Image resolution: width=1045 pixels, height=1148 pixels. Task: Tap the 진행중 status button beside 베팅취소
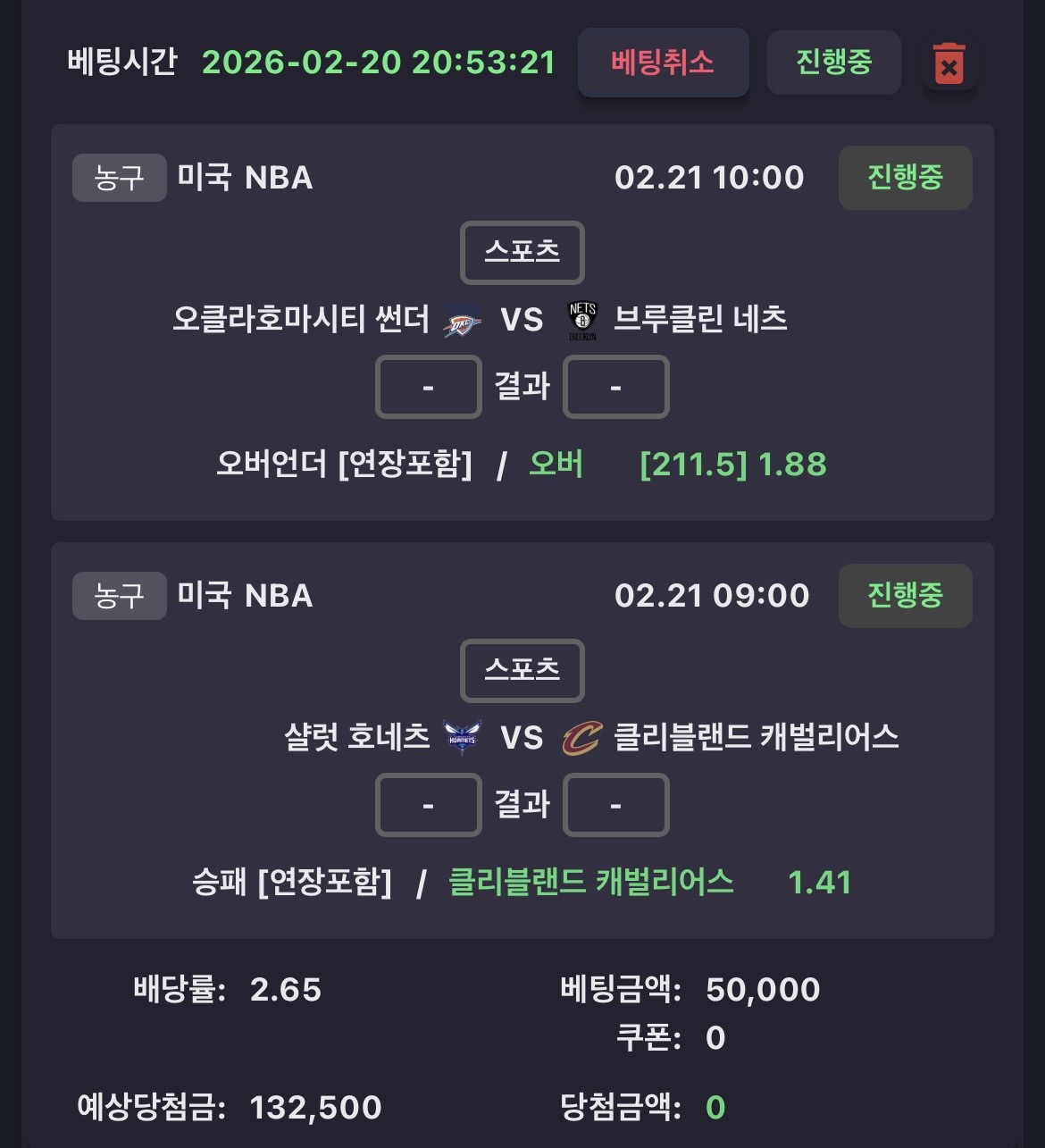[x=833, y=63]
